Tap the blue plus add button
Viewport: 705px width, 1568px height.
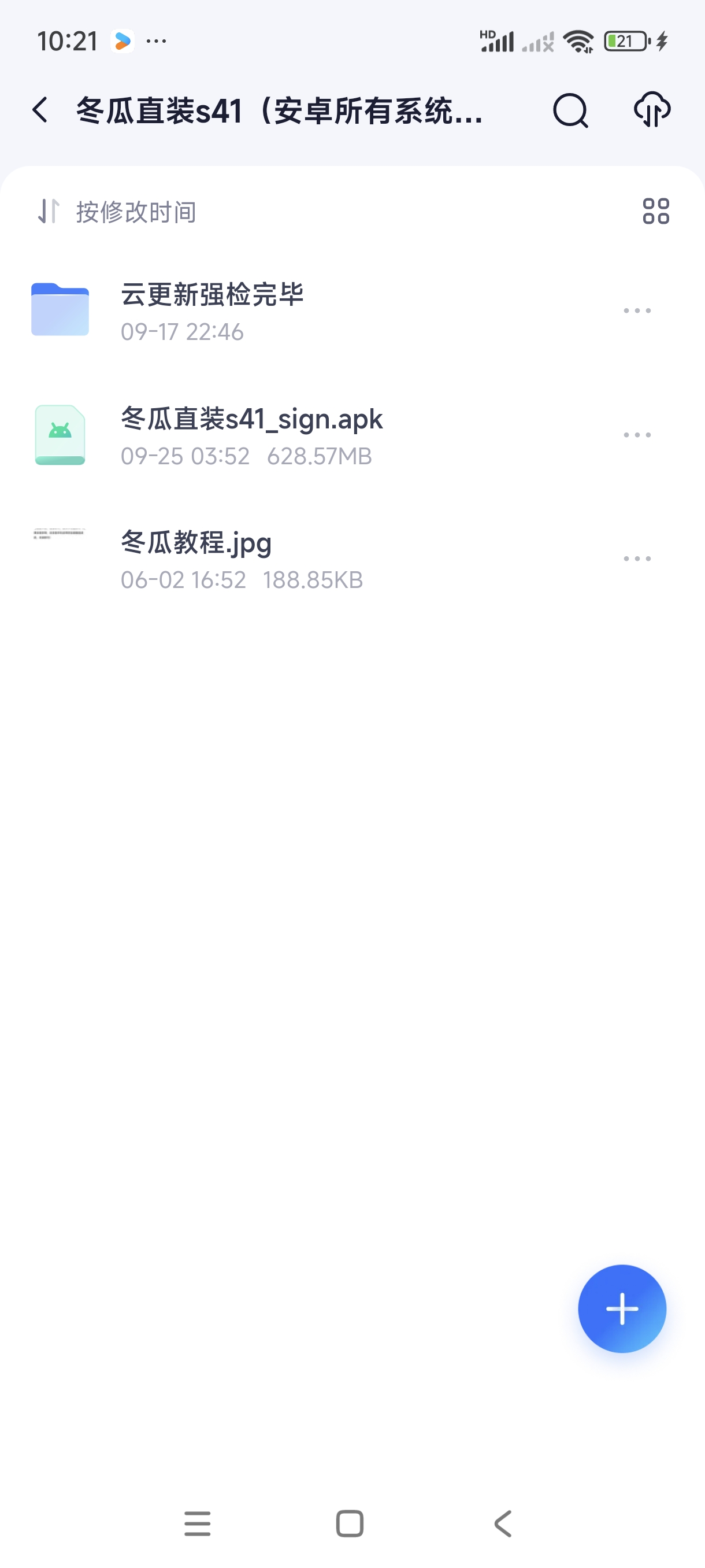(622, 1309)
